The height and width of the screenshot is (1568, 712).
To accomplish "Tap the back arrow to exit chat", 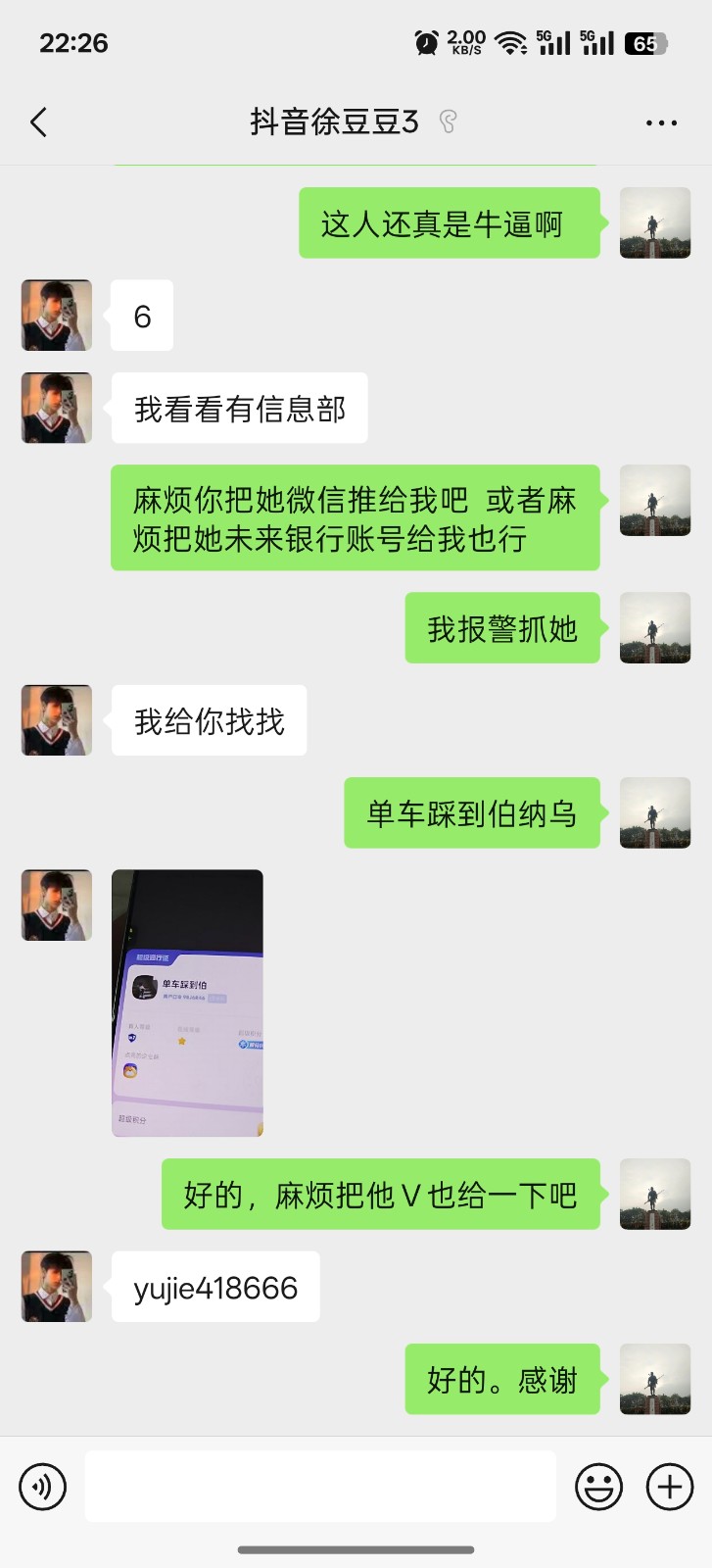I will (x=37, y=122).
